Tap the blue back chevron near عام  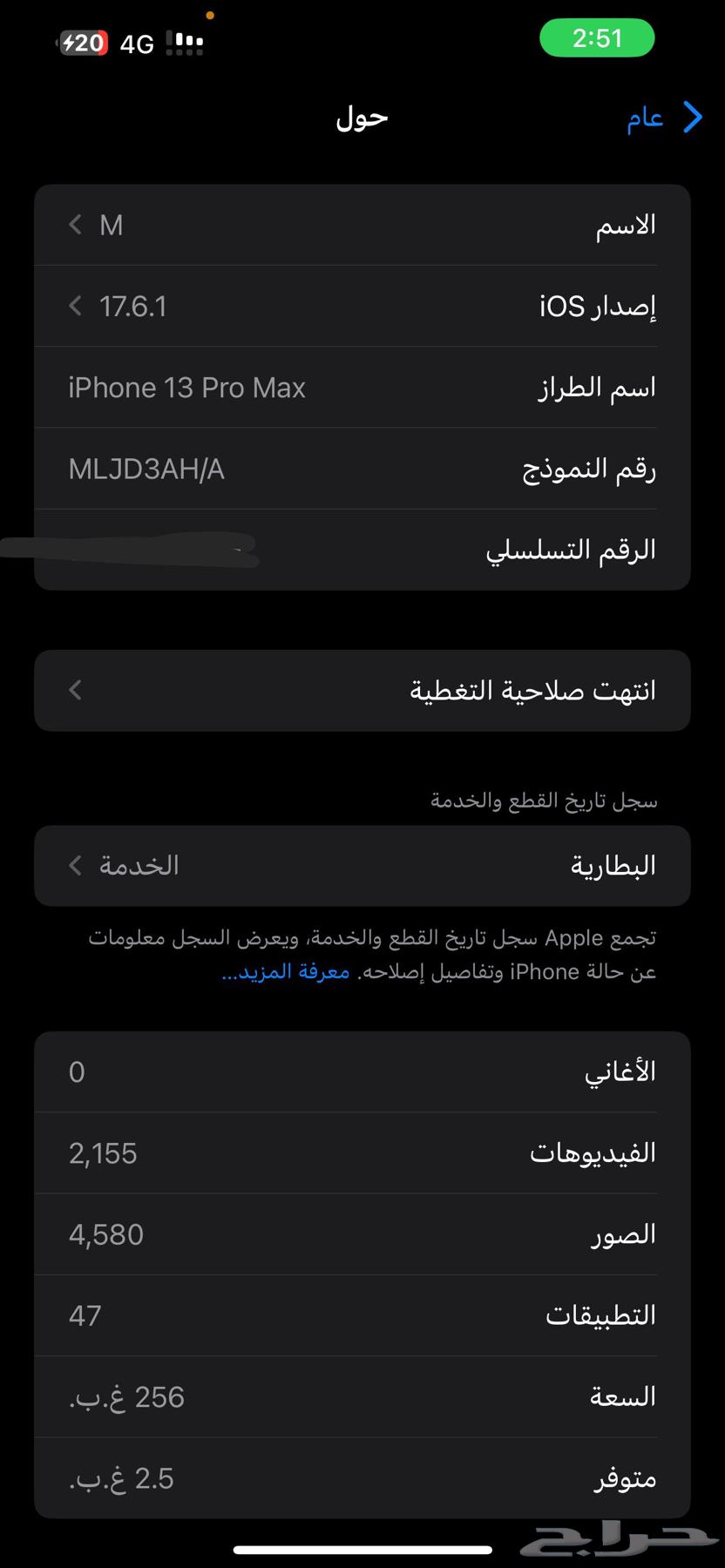tap(691, 117)
